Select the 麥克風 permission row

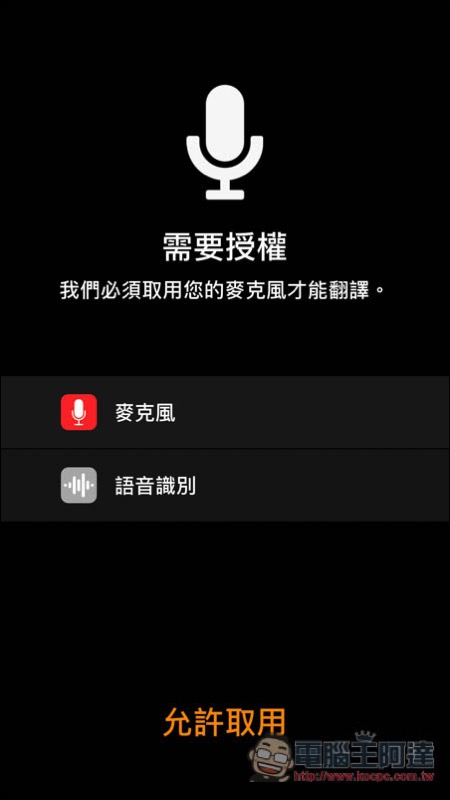pos(225,412)
